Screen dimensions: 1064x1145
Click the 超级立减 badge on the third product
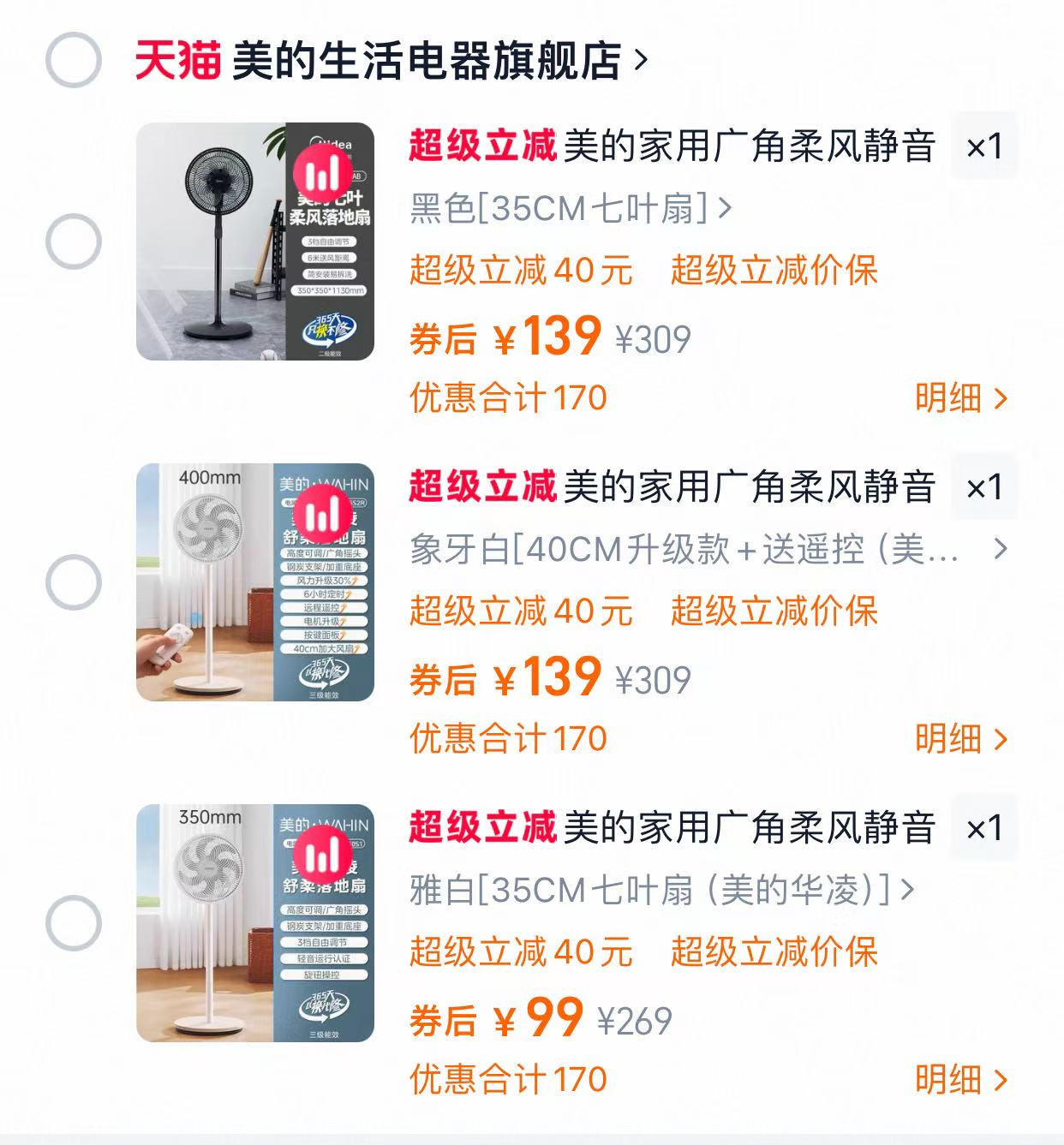coord(481,827)
